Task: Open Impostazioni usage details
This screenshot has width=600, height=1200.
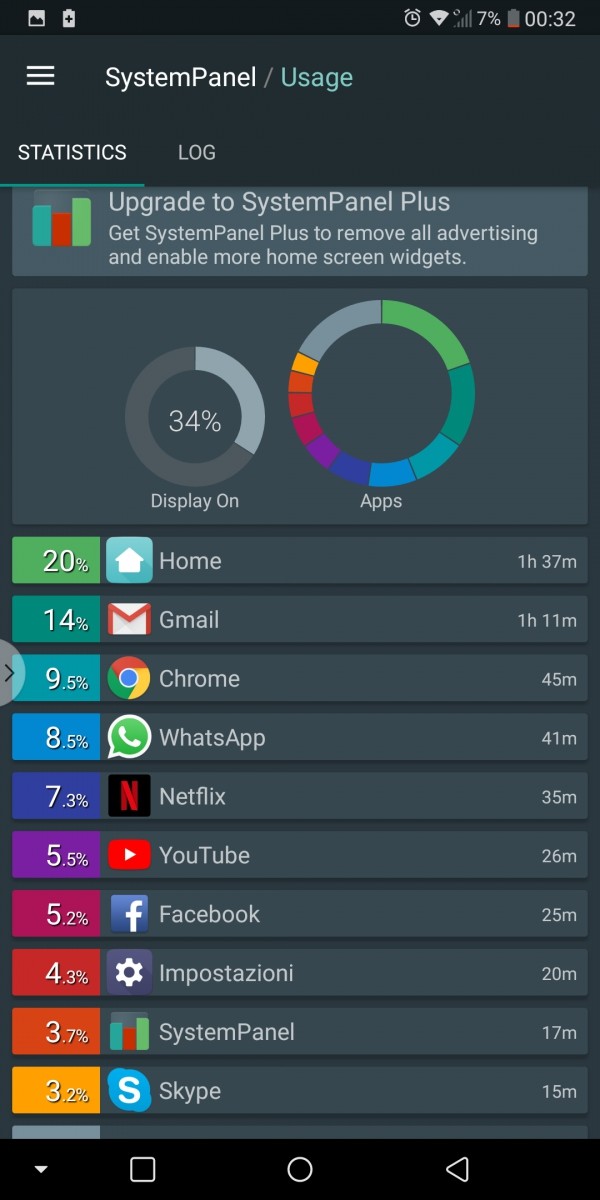Action: (300, 974)
